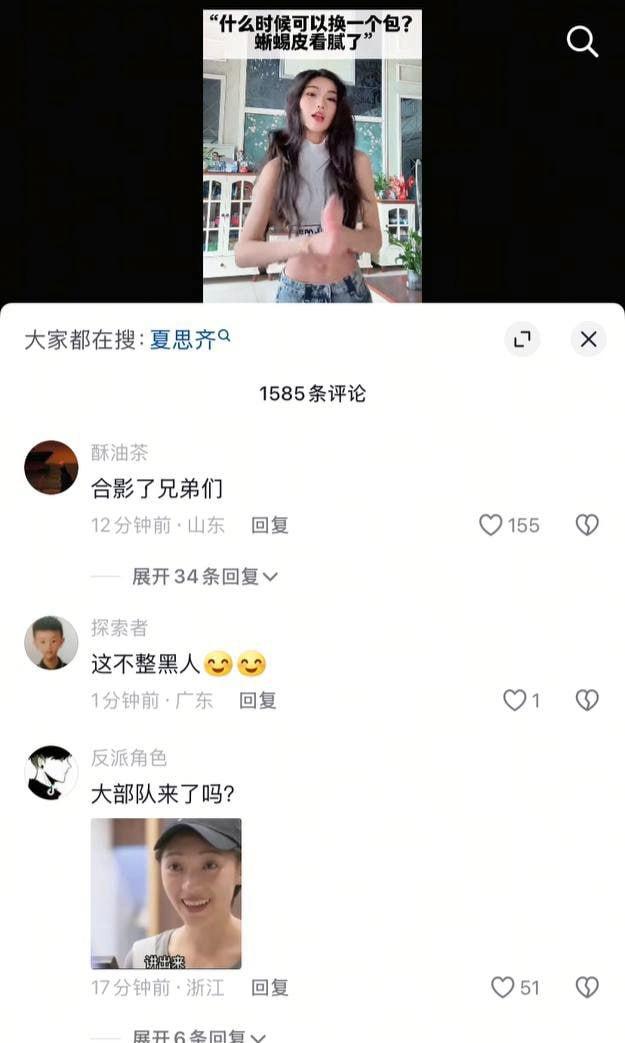Dislike 反派角色's comment

click(x=587, y=988)
